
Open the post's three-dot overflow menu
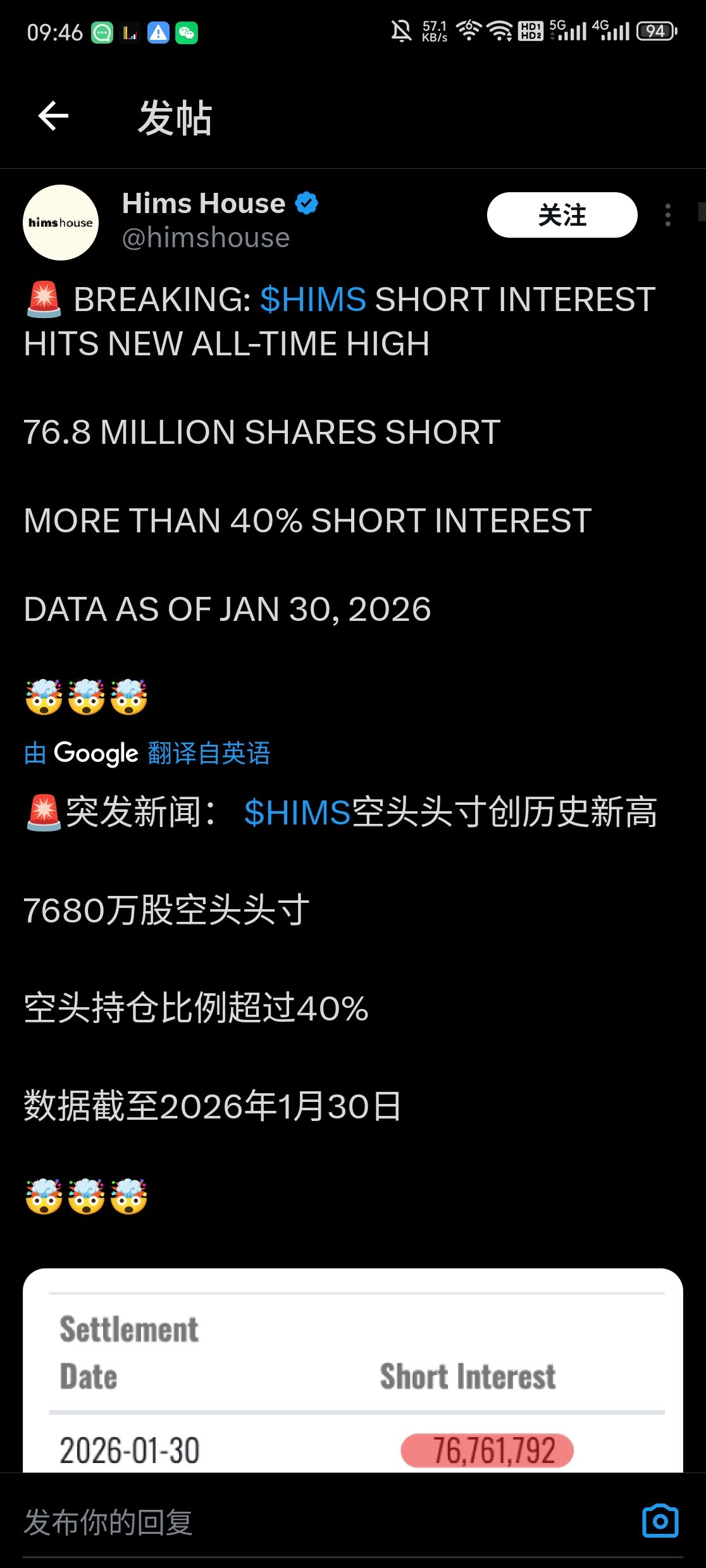click(668, 215)
